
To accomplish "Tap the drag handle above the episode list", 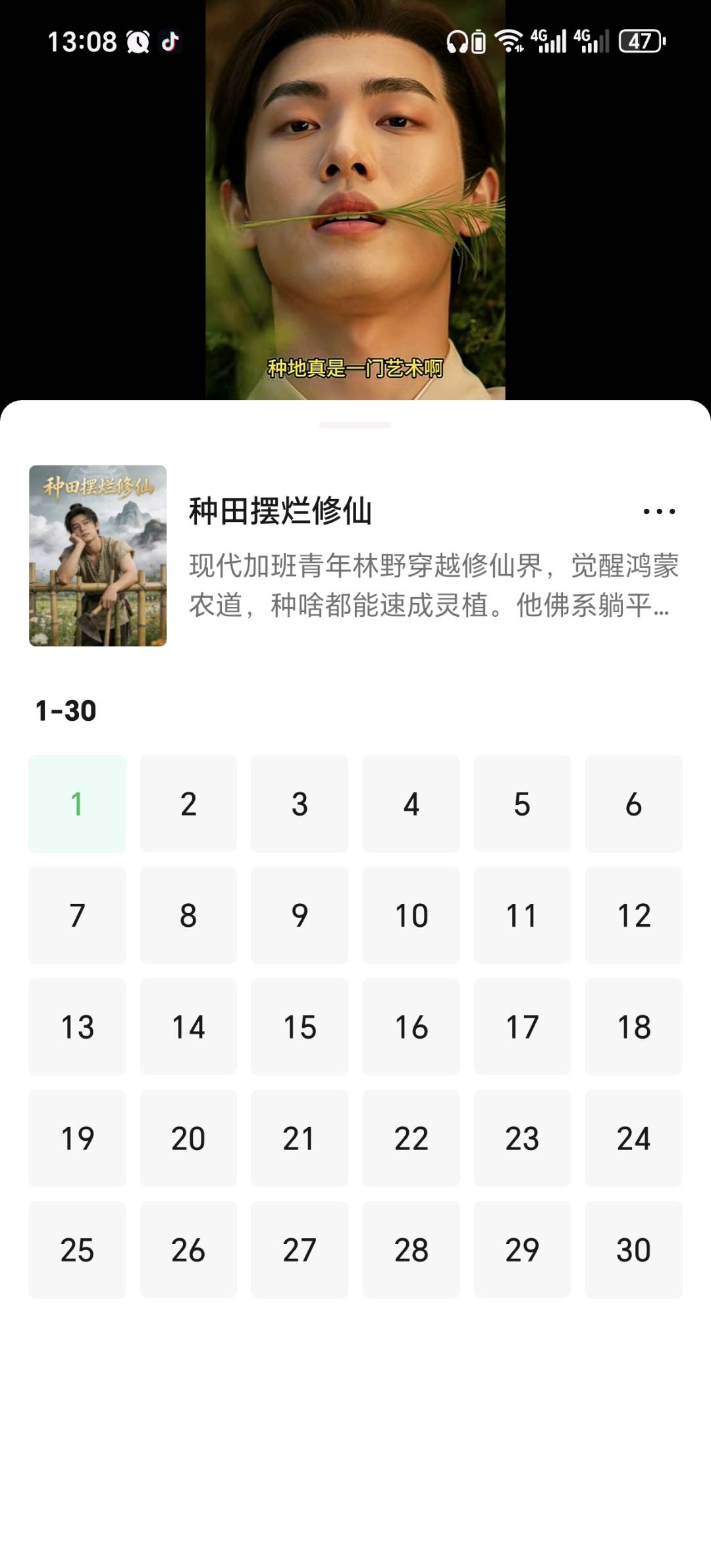I will click(355, 425).
